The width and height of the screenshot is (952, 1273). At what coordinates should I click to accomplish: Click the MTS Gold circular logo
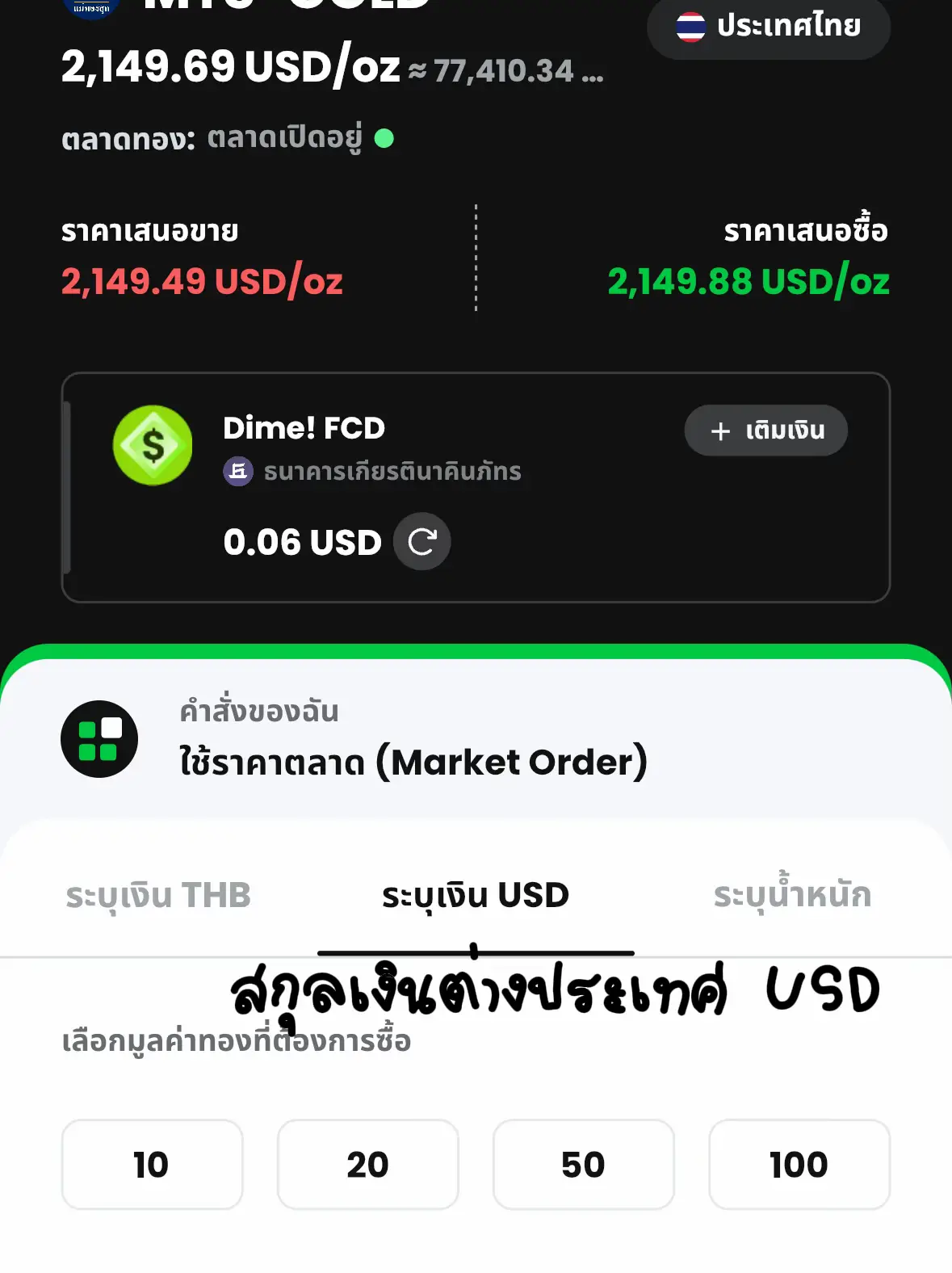click(90, 8)
